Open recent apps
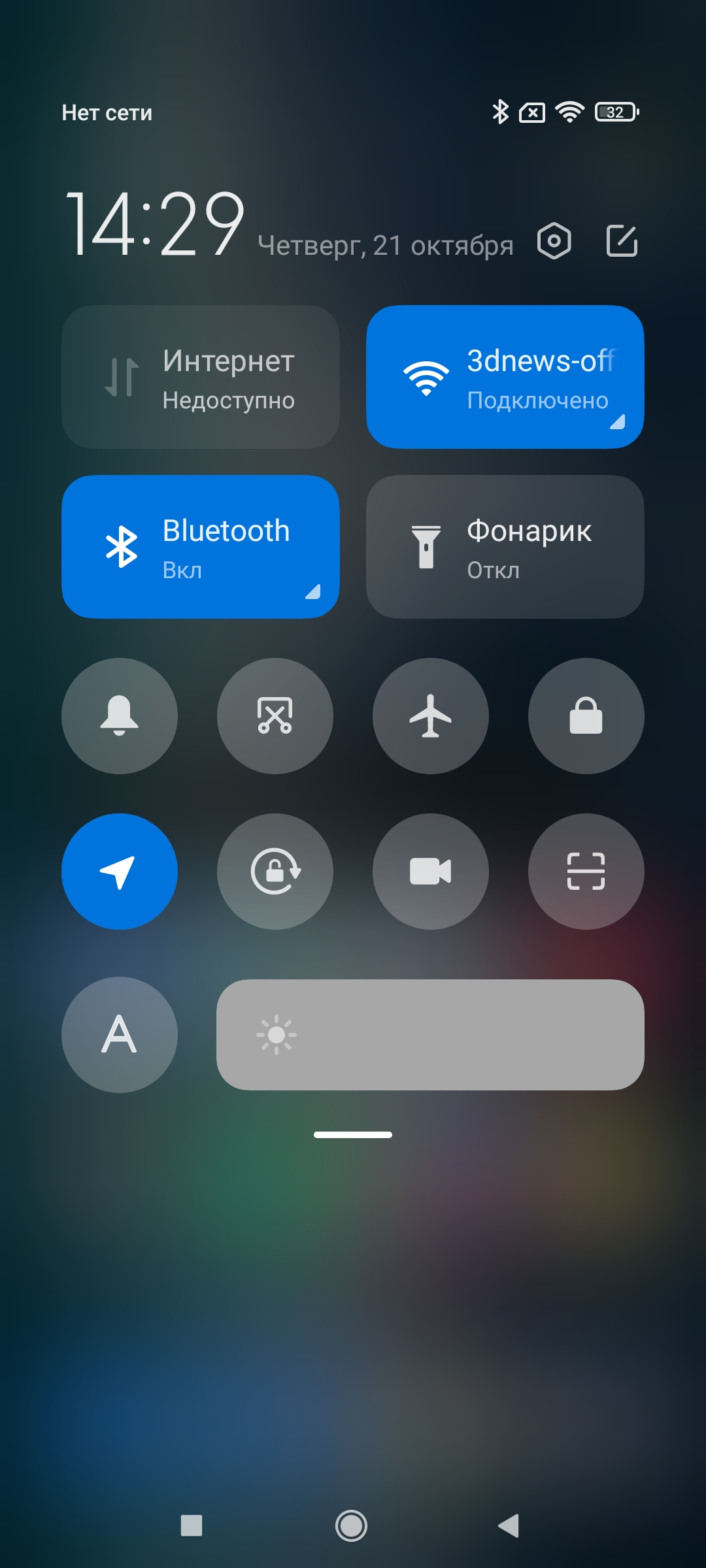Image resolution: width=706 pixels, height=1568 pixels. click(x=192, y=1526)
